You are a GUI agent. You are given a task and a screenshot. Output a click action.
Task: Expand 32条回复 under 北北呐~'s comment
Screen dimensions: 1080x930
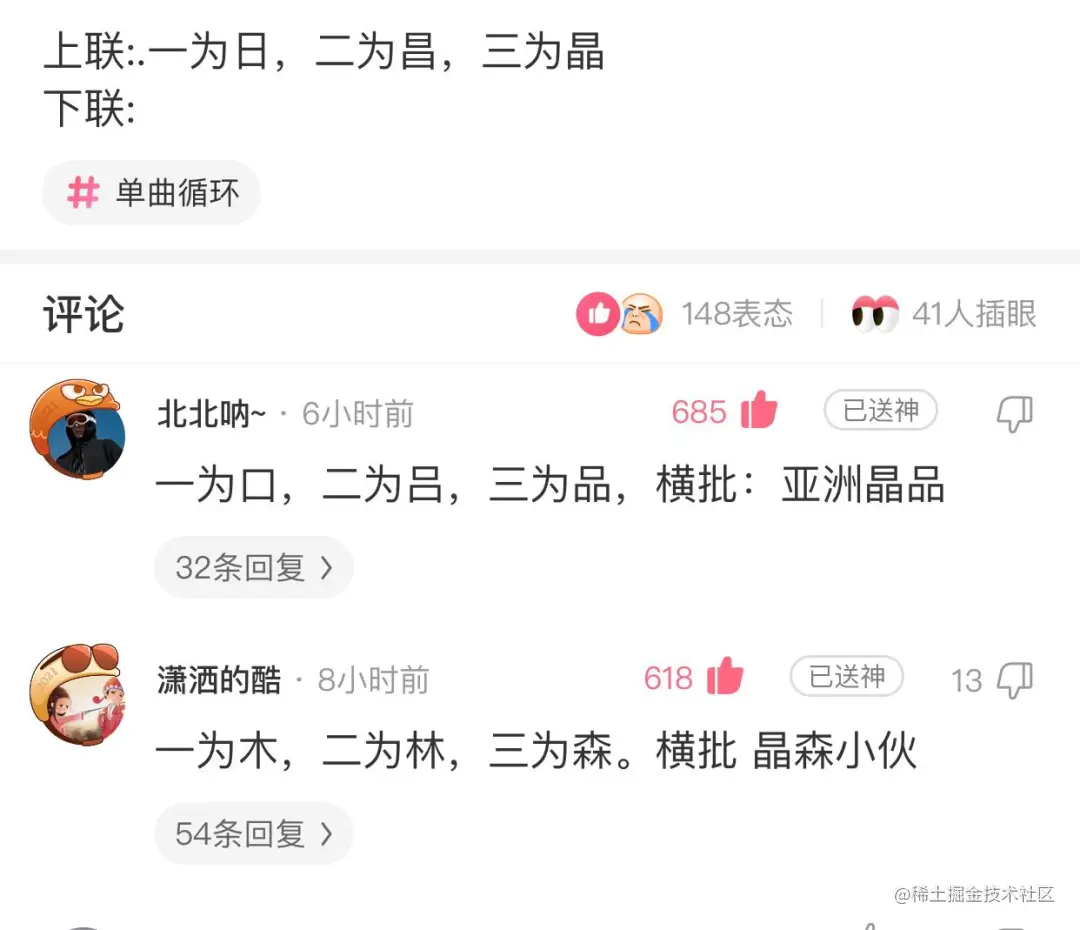click(x=253, y=568)
